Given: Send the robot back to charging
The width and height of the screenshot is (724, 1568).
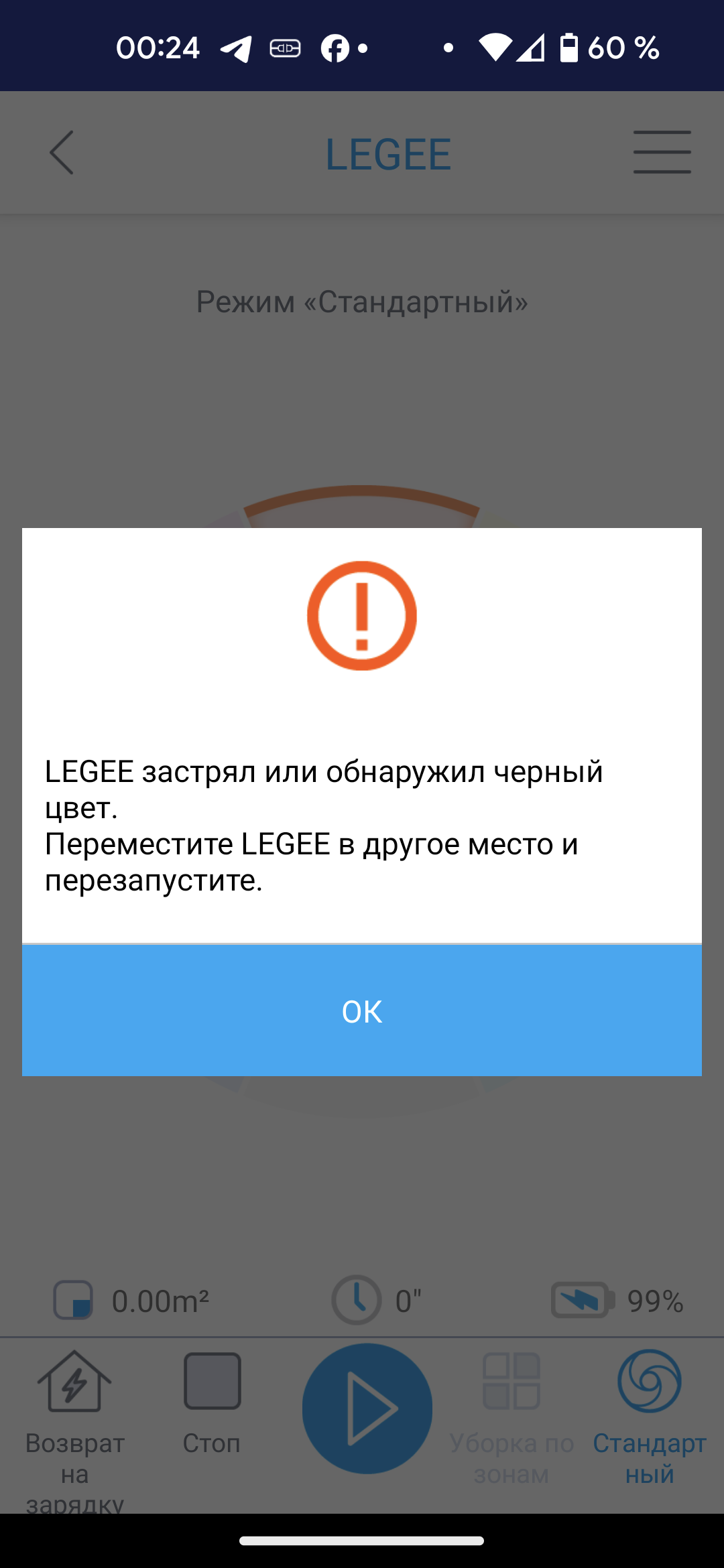Looking at the screenshot, I should click(74, 1414).
